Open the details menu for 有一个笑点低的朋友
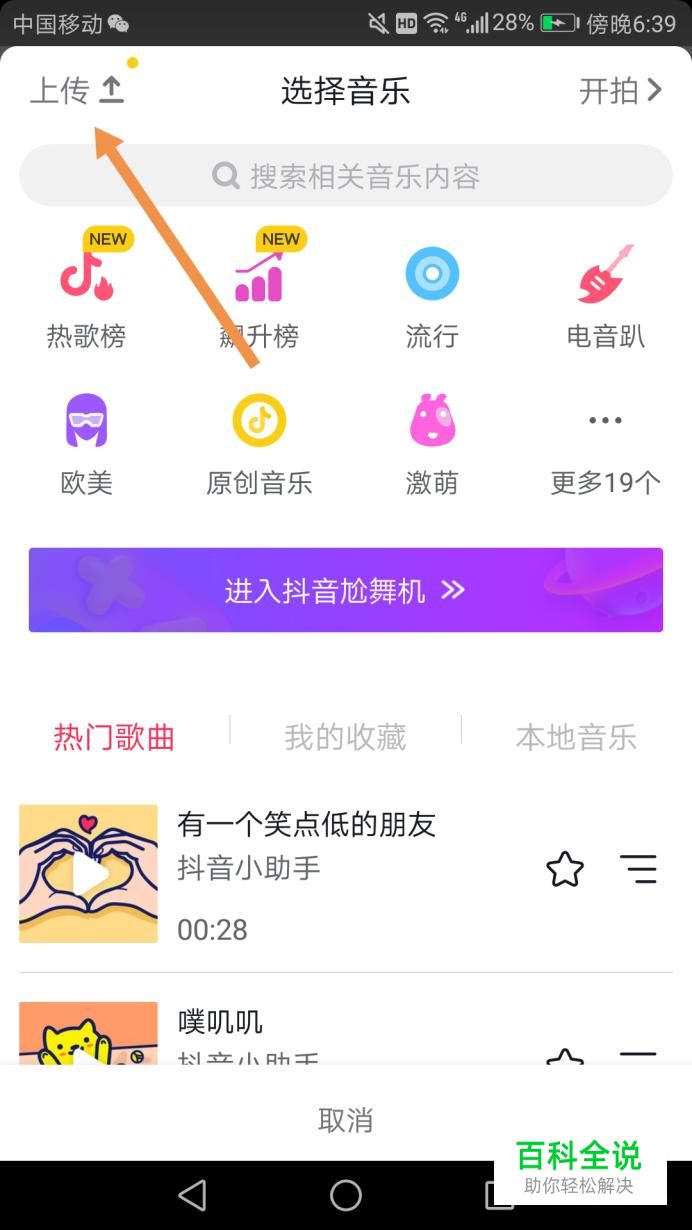The image size is (692, 1230). pos(638,870)
